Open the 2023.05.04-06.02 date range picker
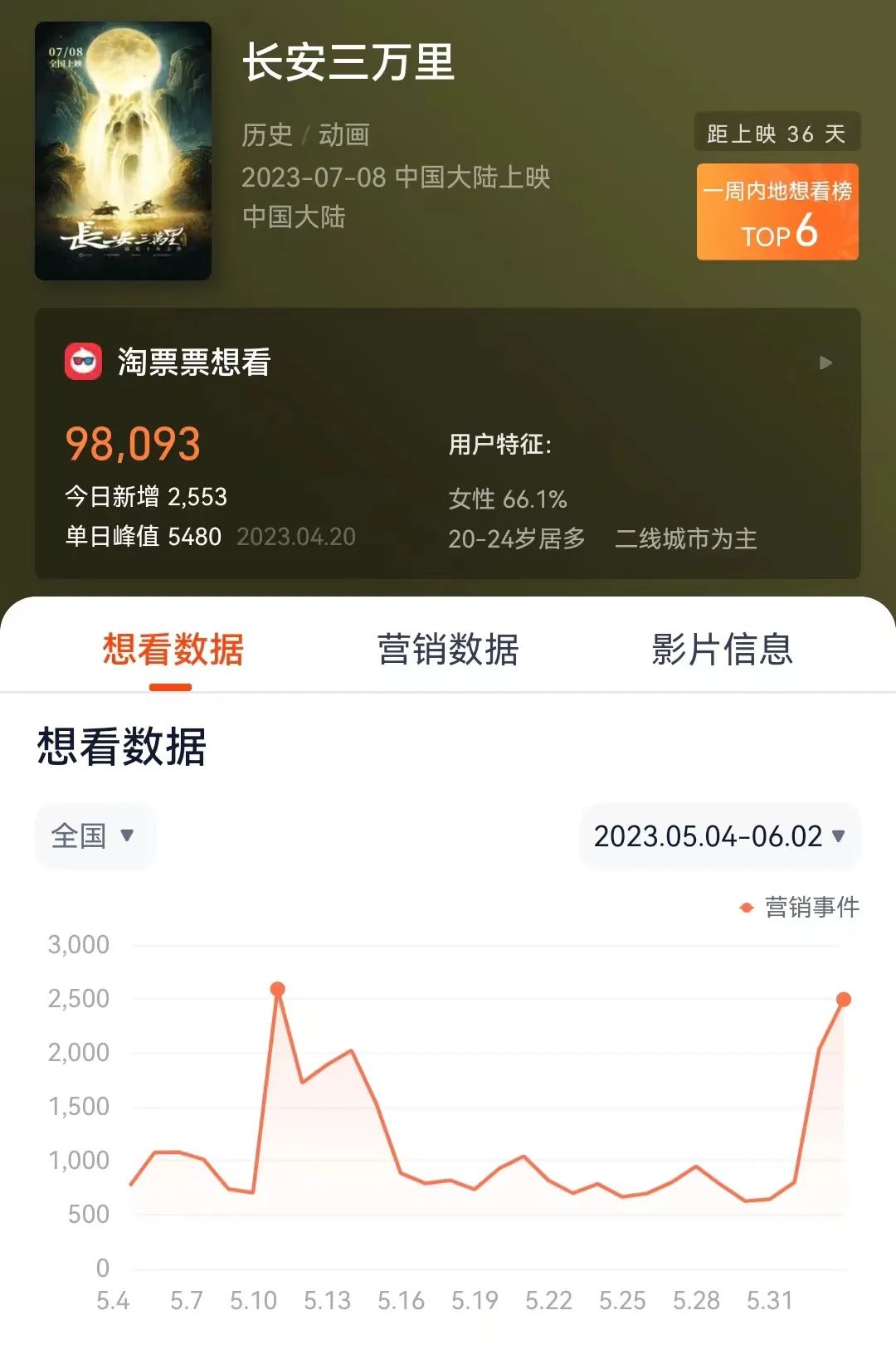 [x=719, y=835]
